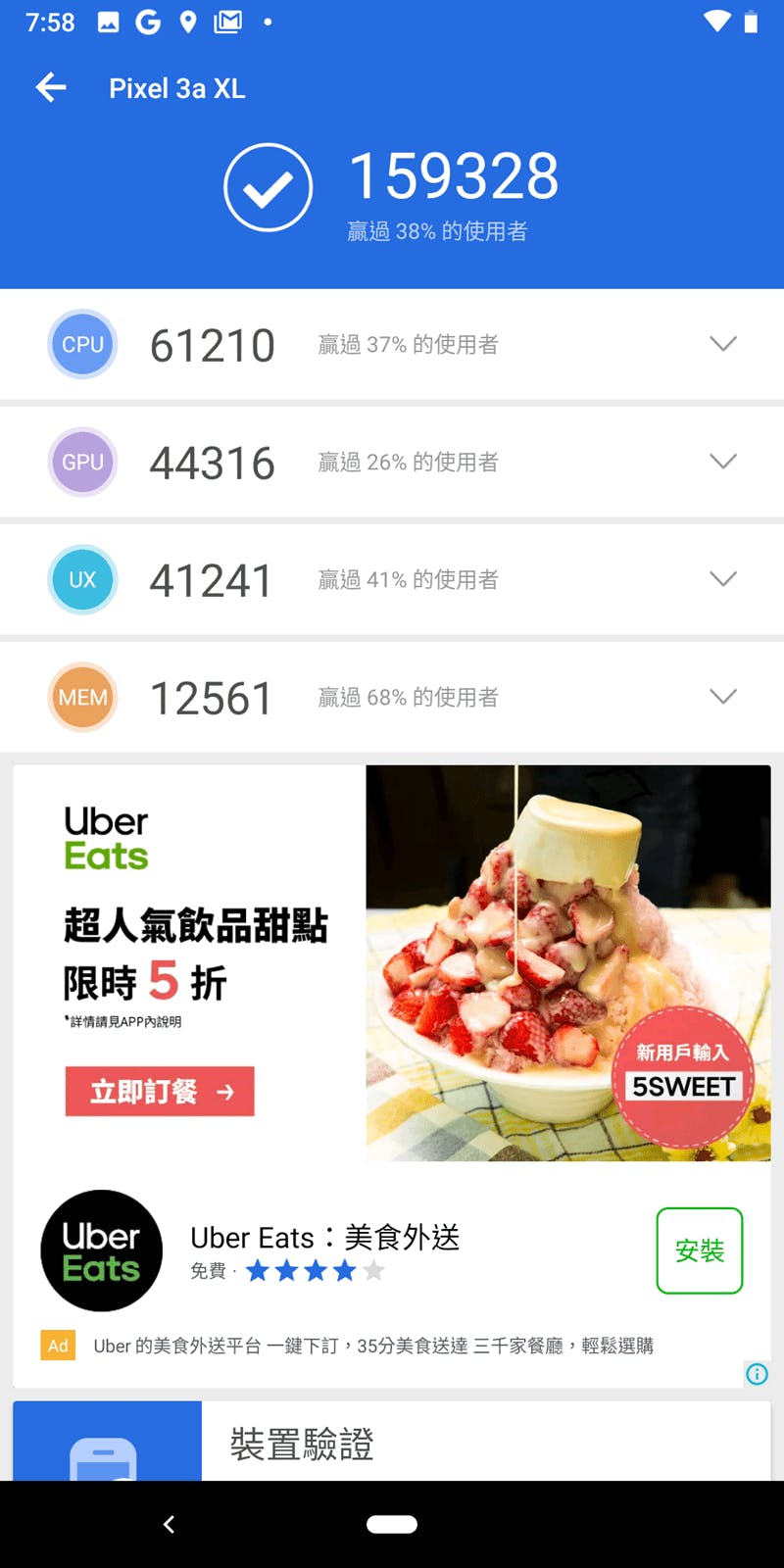Install Uber Eats via the 安裝 button
784x1568 pixels.
click(x=699, y=1250)
